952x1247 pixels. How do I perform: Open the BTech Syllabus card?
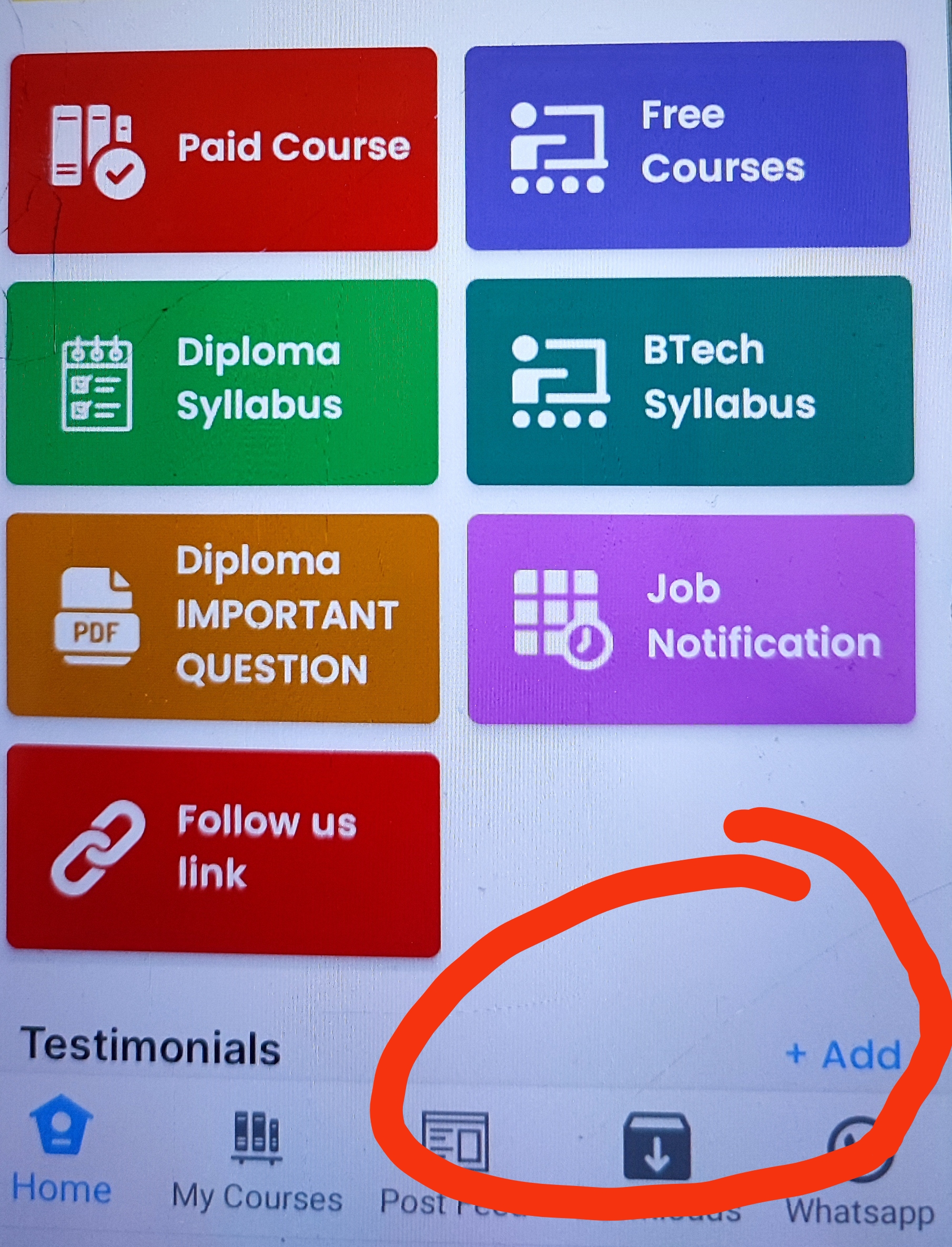point(689,381)
